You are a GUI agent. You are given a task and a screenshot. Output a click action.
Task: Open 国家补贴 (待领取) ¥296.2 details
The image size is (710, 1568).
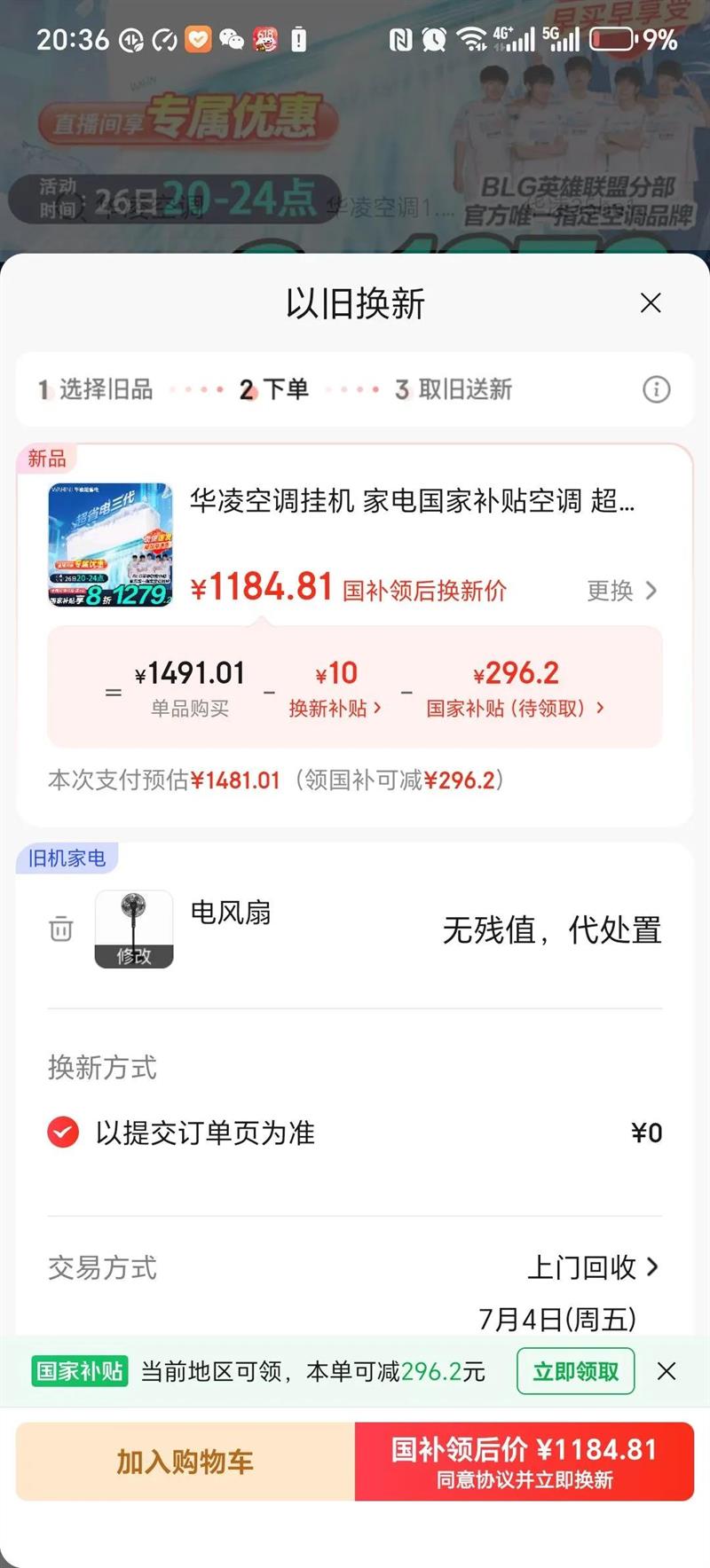(515, 708)
